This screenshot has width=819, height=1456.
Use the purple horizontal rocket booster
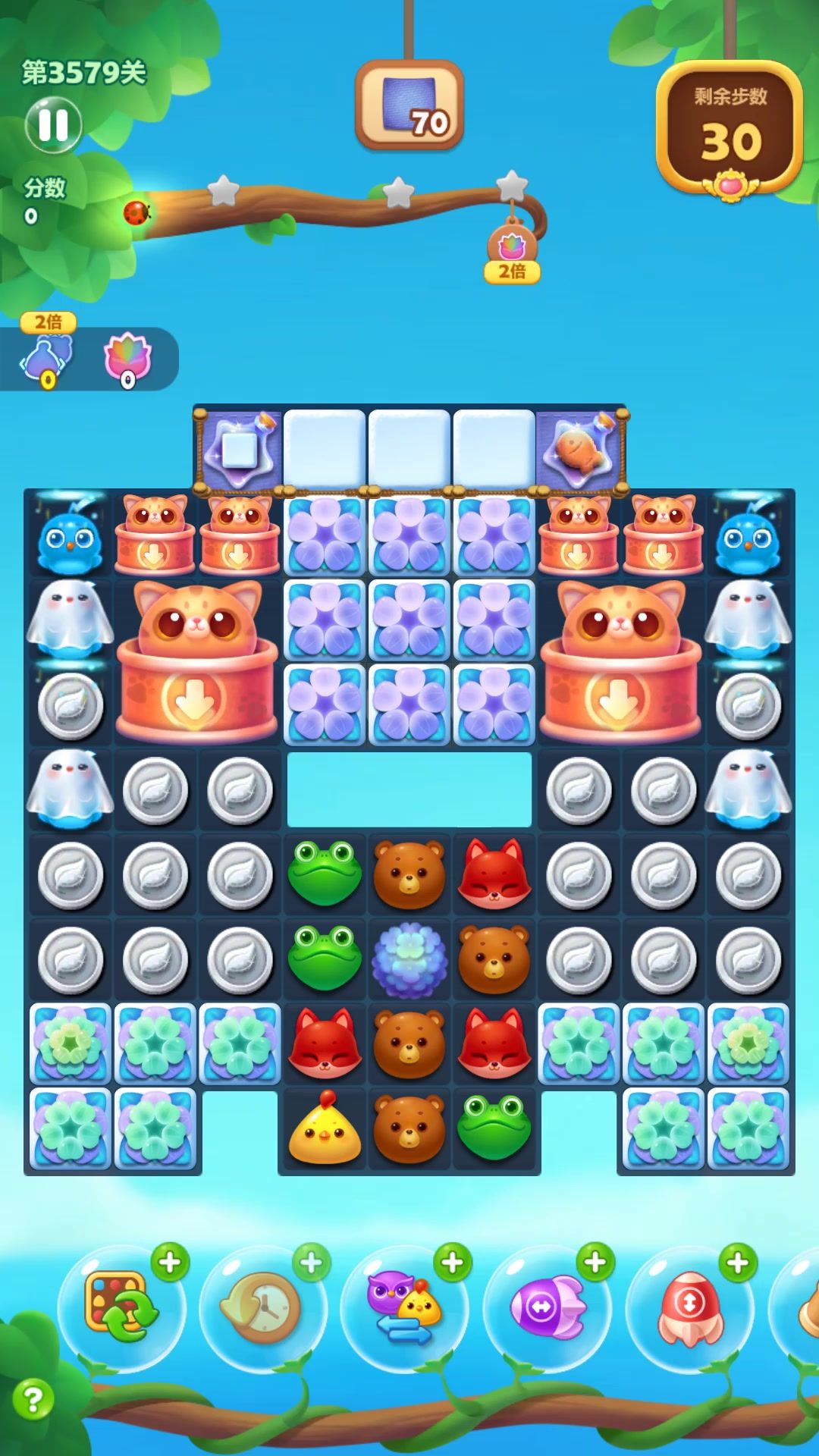[546, 1308]
